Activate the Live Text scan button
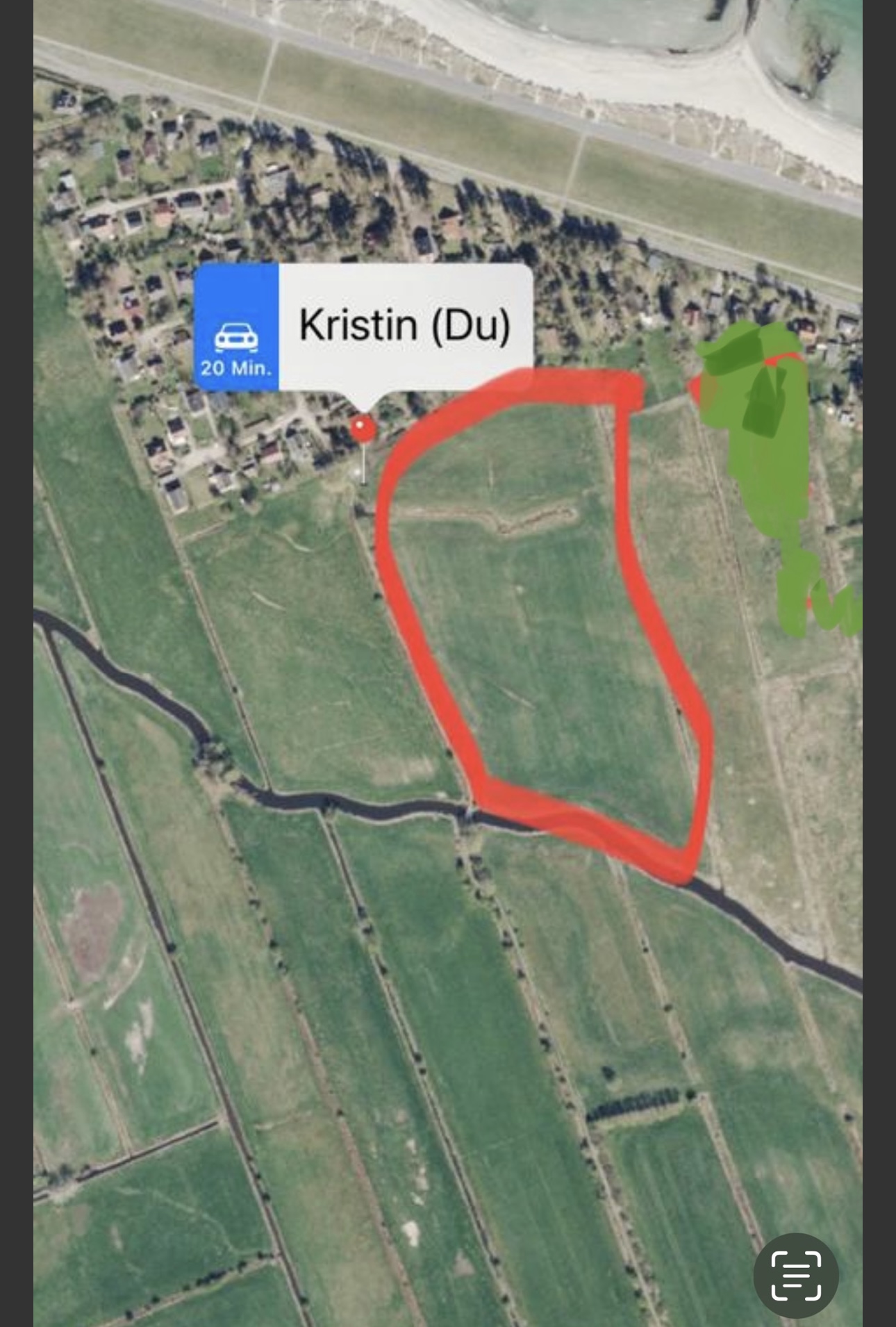Viewport: 896px width, 1327px height. 796,1276
